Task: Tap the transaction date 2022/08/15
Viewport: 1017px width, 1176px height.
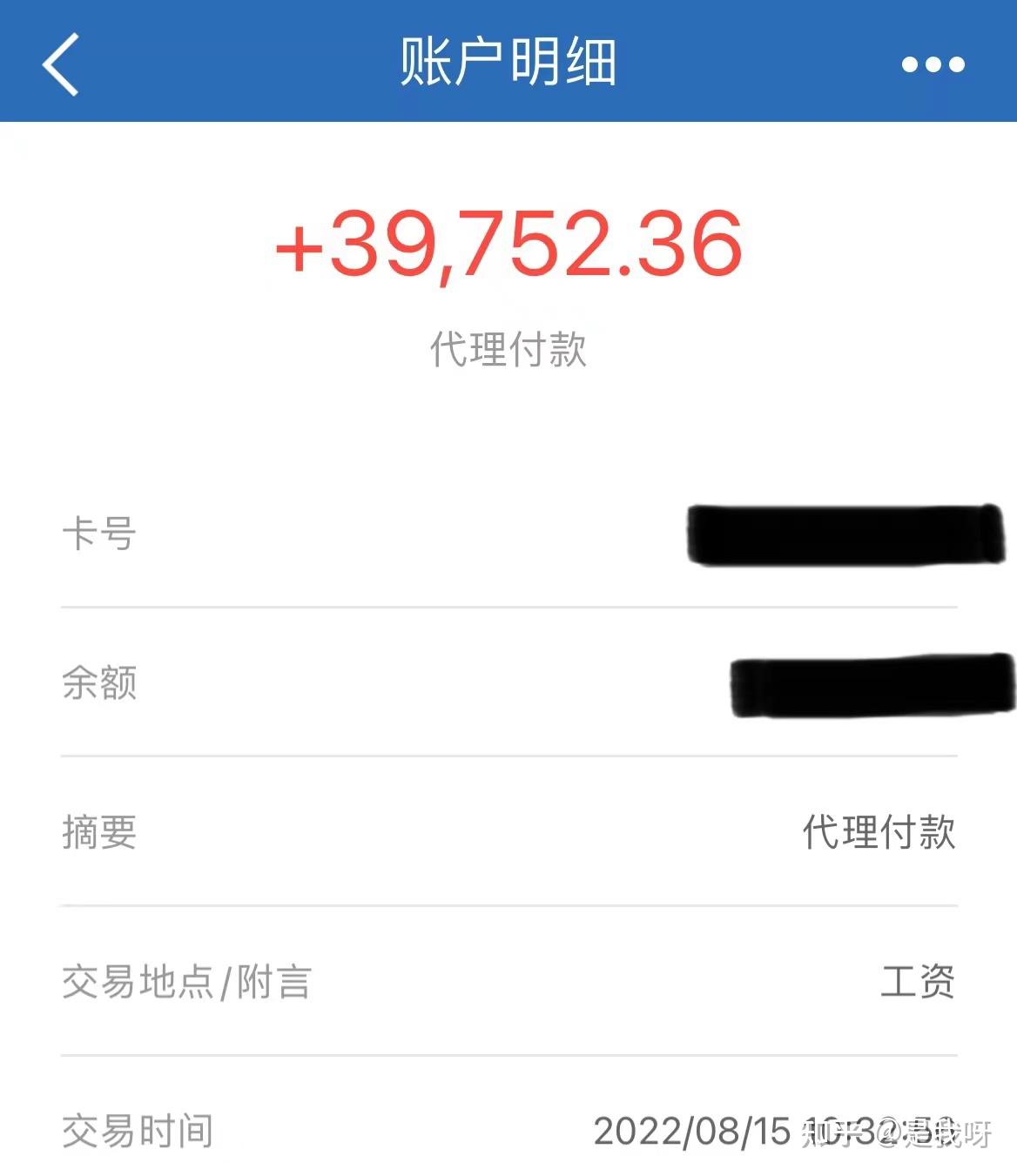Action: click(687, 1130)
